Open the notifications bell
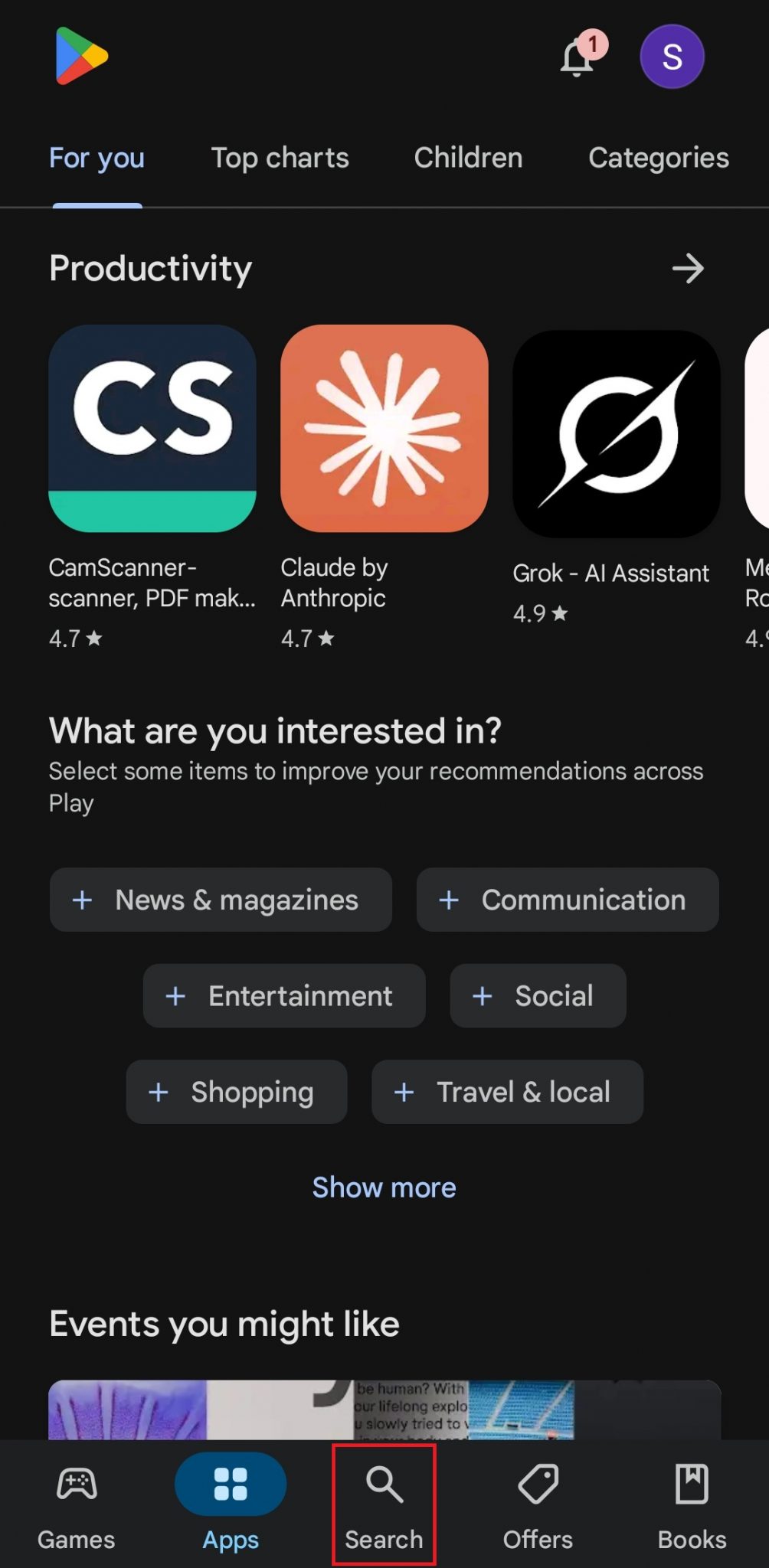769x1568 pixels. click(x=578, y=58)
